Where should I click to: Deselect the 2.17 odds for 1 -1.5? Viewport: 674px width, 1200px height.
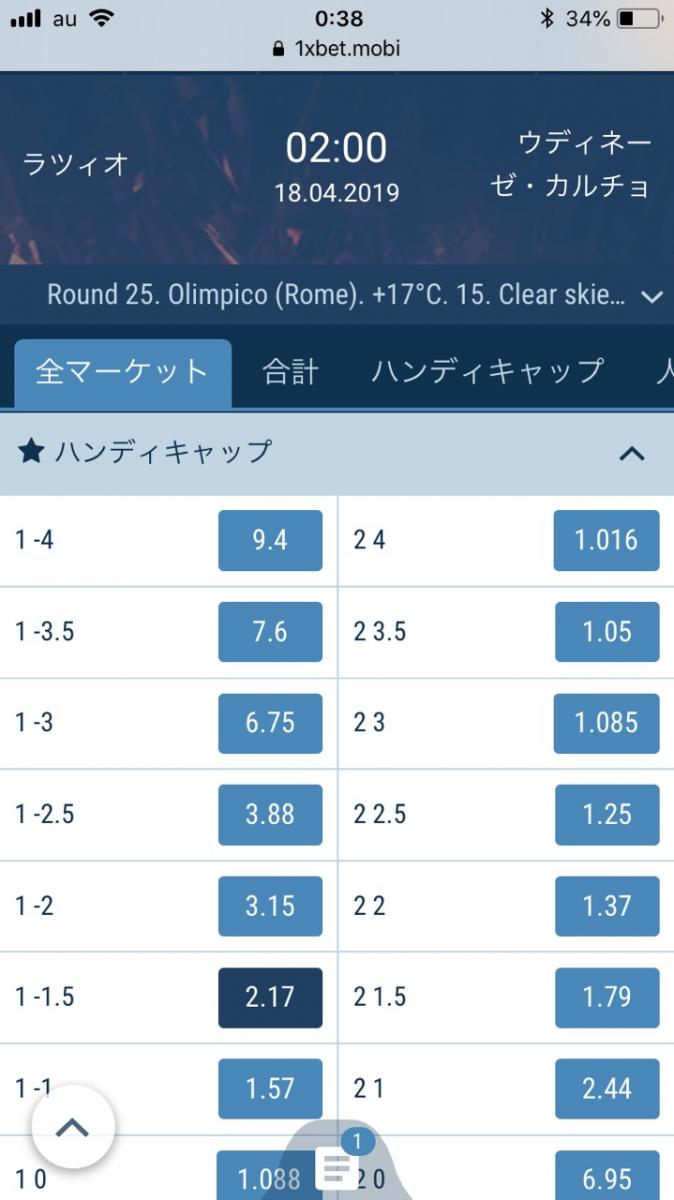(x=270, y=997)
